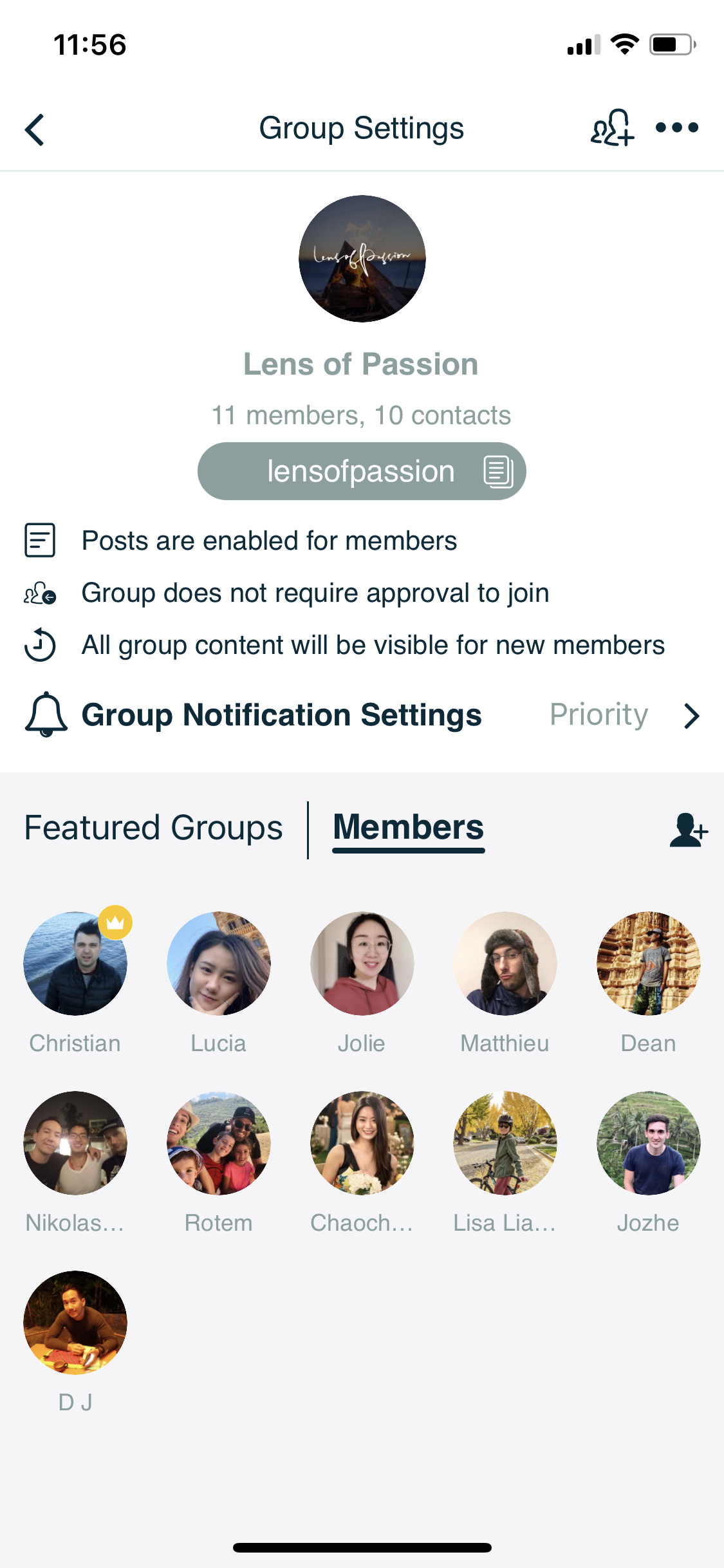Select the Members tab
This screenshot has width=724, height=1568.
(408, 828)
